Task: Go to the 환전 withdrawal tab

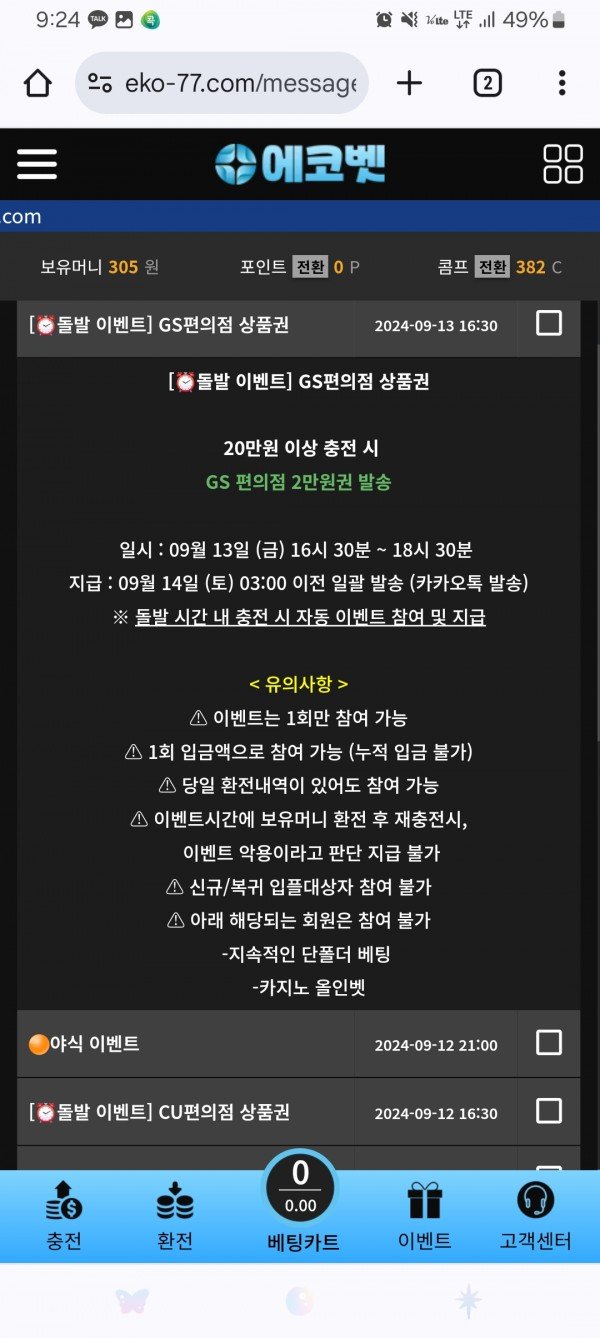Action: pos(174,1215)
